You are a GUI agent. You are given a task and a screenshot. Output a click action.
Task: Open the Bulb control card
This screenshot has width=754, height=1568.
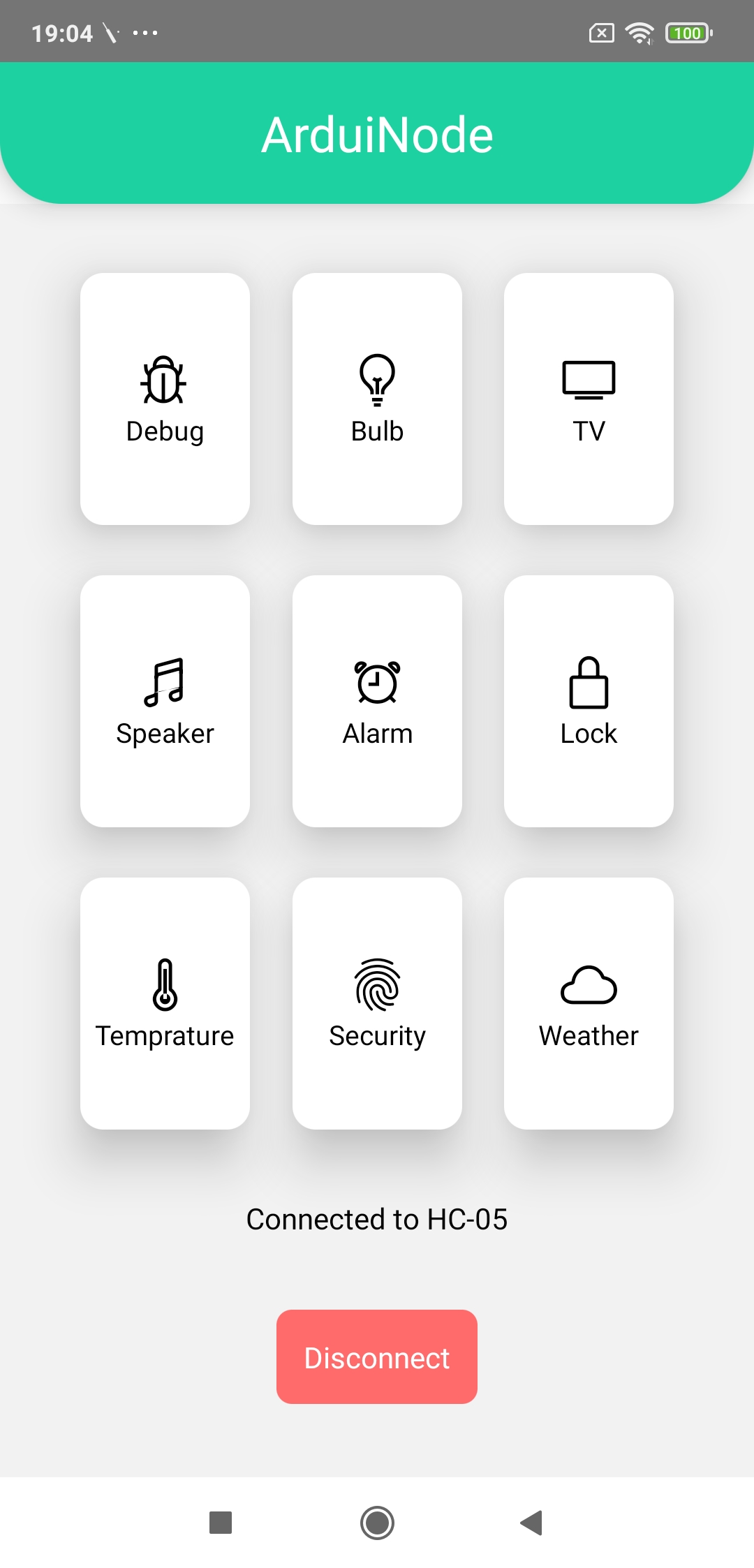click(377, 399)
